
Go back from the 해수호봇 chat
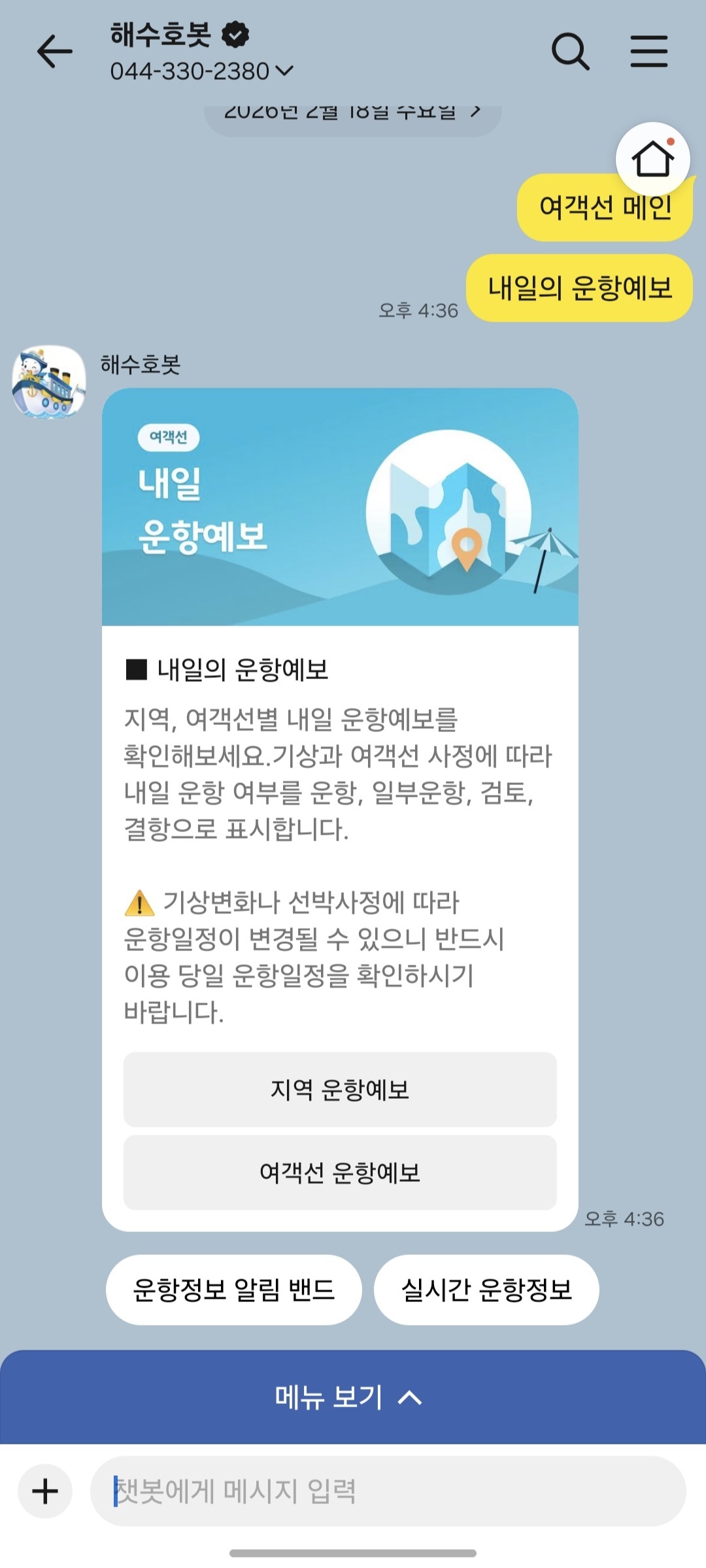click(54, 52)
